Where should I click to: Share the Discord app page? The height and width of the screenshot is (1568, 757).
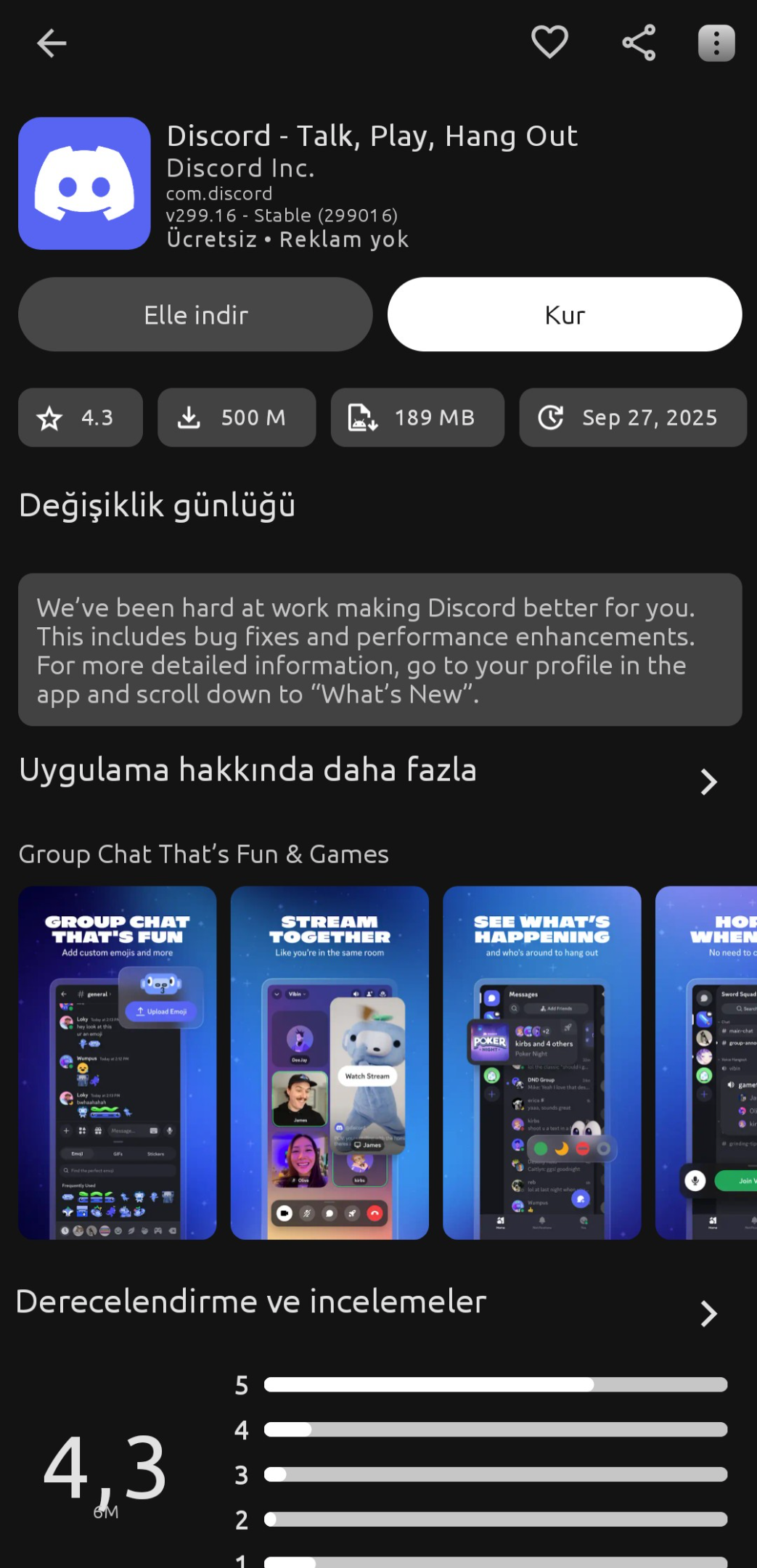639,43
